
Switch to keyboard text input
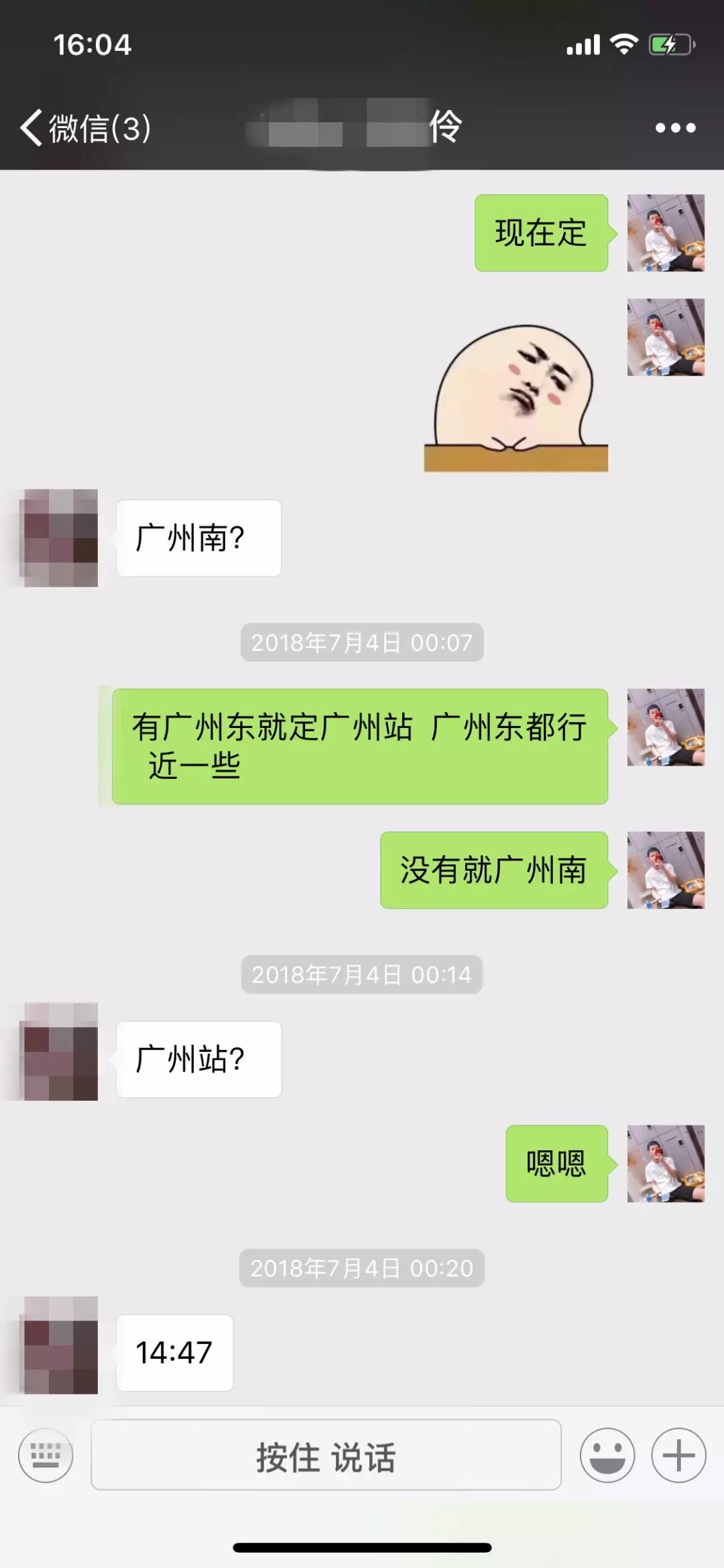[x=46, y=1455]
